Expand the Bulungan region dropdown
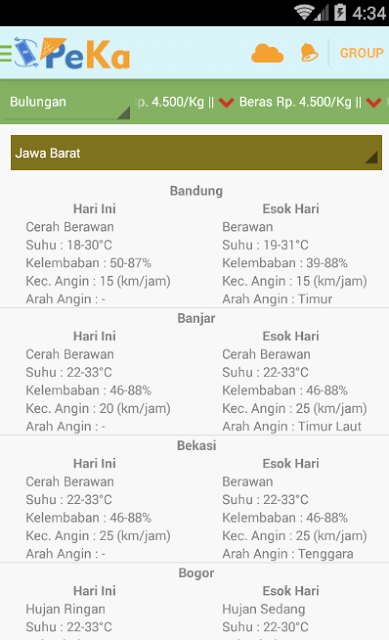This screenshot has width=389, height=640. (x=67, y=102)
